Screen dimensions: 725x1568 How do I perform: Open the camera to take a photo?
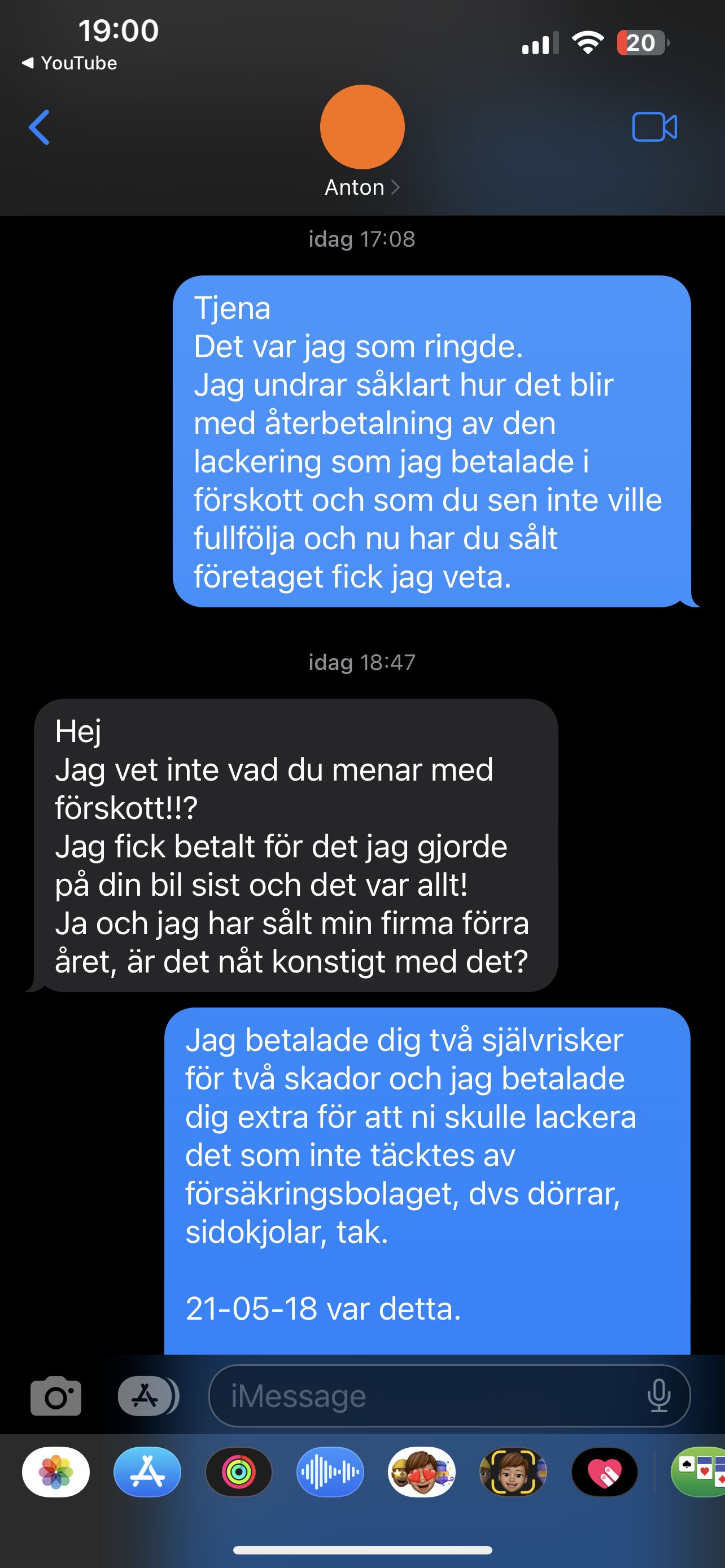click(55, 1396)
